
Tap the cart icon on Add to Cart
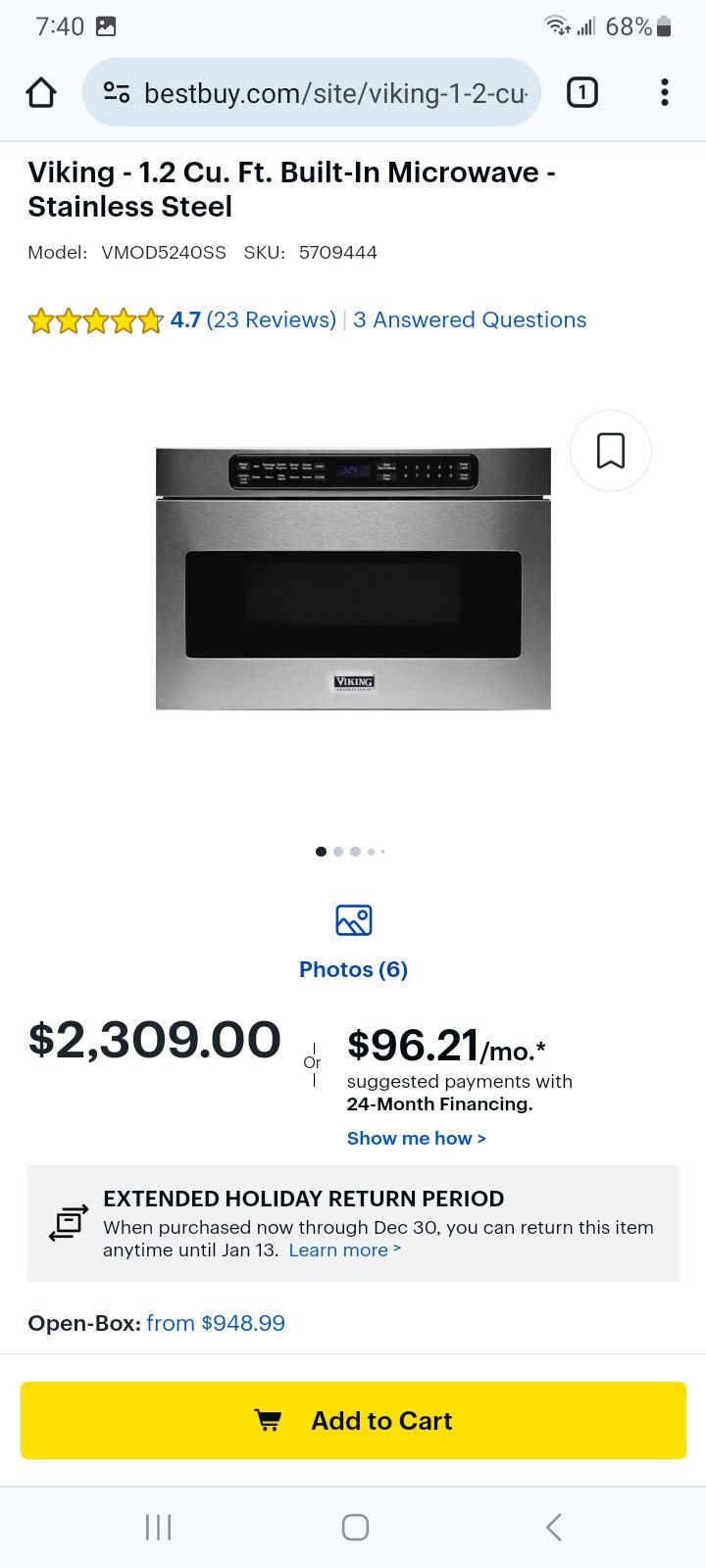pos(269,1420)
